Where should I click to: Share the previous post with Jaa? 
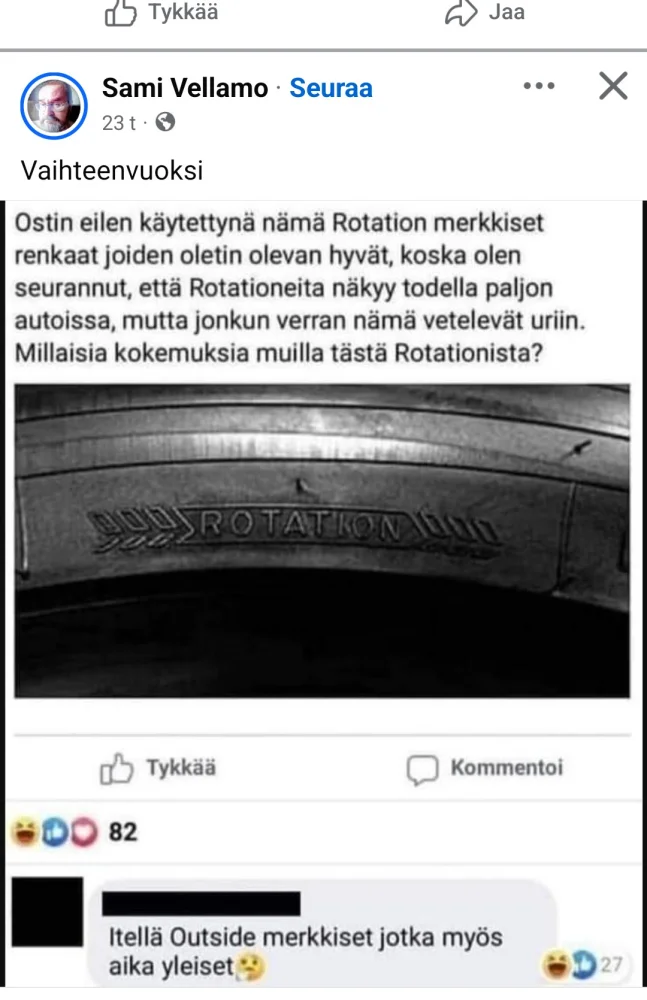[485, 13]
